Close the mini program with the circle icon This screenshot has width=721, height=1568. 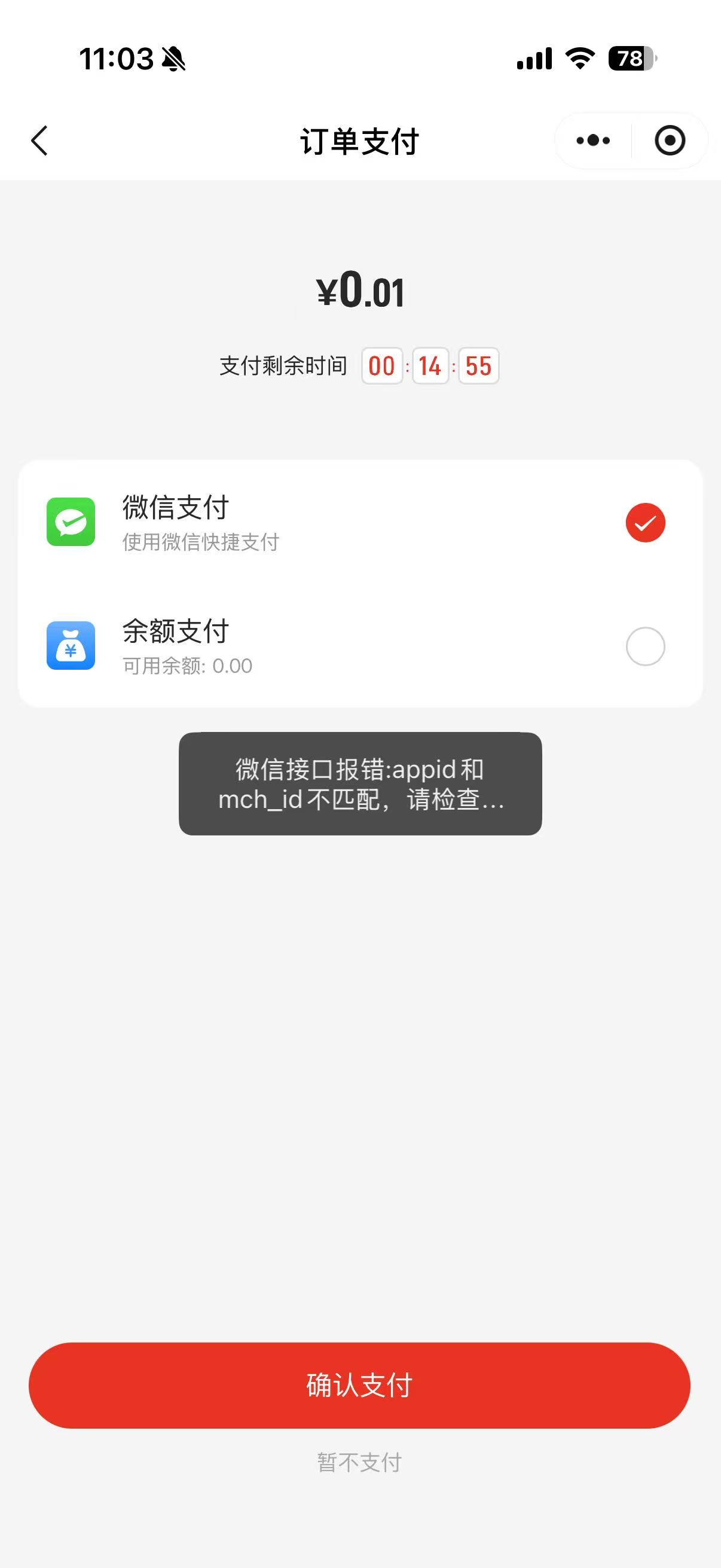coord(669,141)
